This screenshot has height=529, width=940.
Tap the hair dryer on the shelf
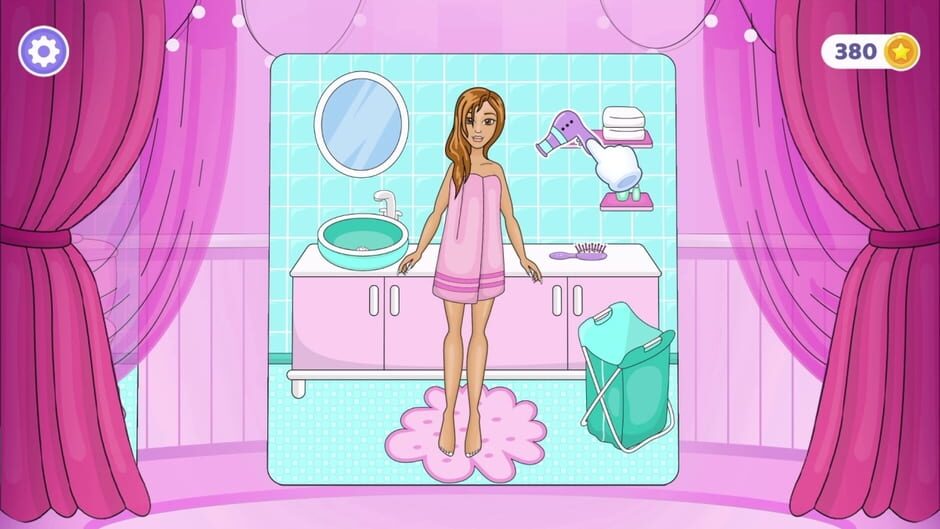(x=563, y=132)
